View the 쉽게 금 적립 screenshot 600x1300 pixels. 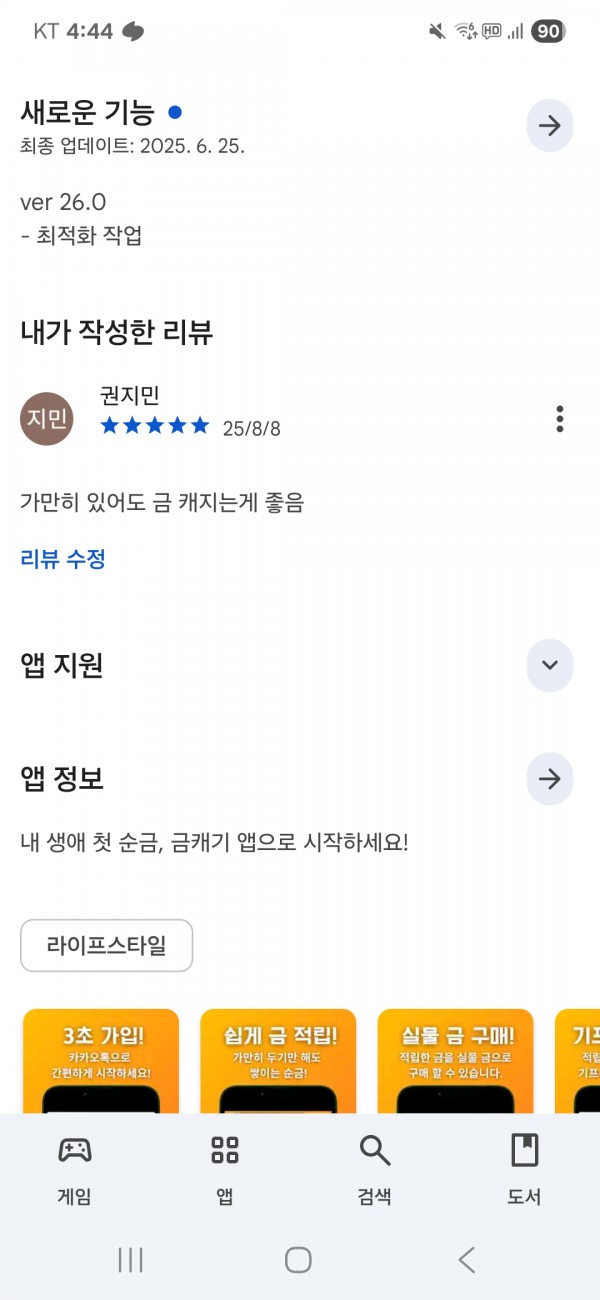[278, 1060]
